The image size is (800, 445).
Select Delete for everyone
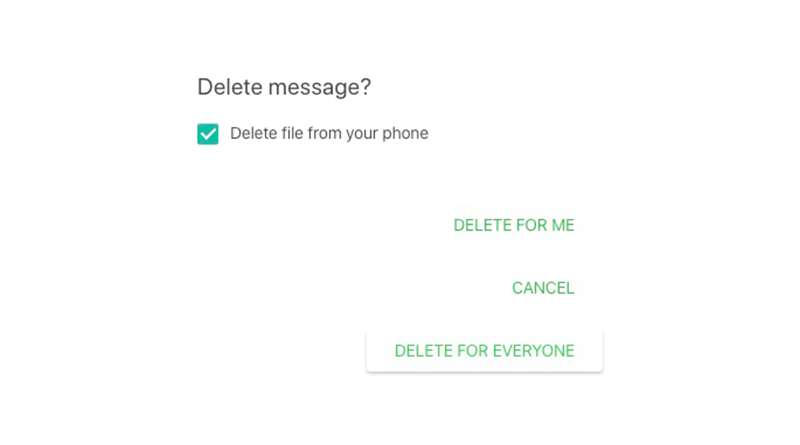(484, 351)
